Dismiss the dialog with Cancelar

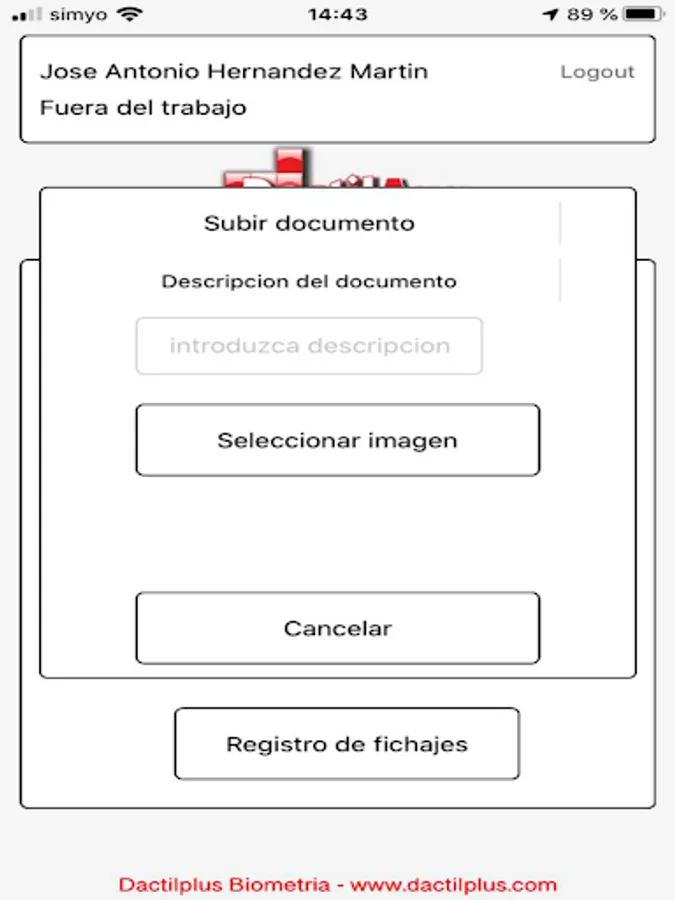tap(338, 629)
